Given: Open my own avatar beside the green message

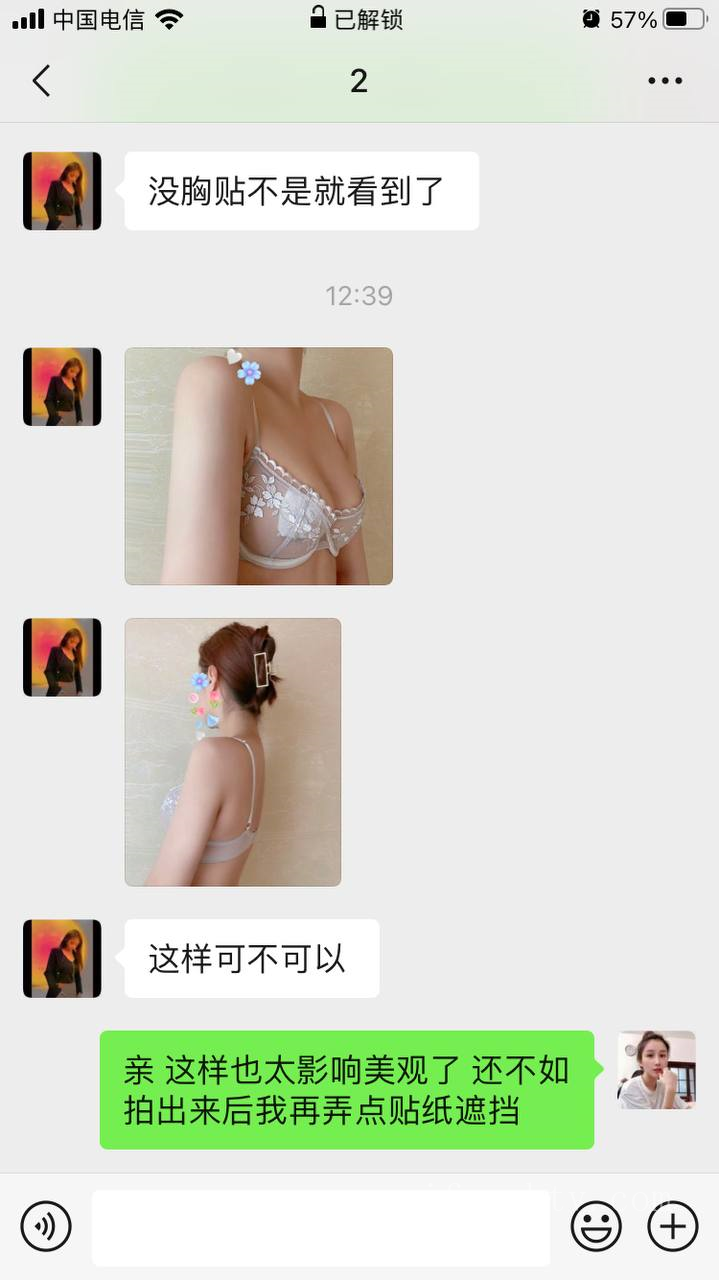Looking at the screenshot, I should 656,1070.
